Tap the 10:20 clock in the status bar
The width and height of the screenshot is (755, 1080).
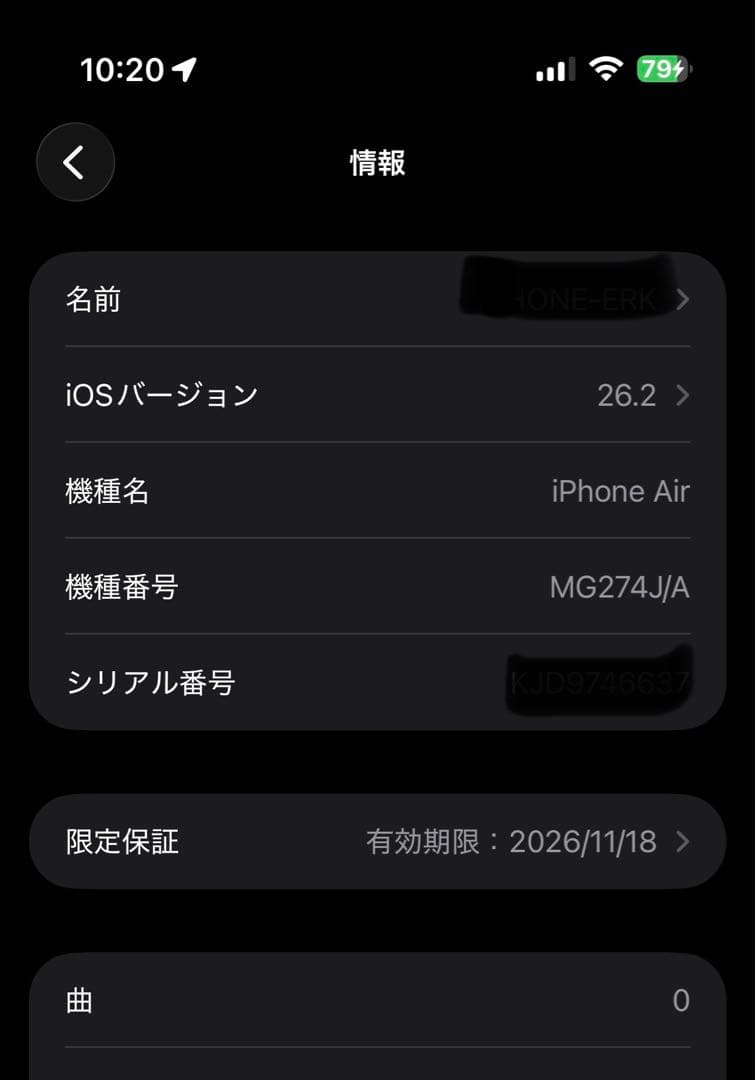coord(123,70)
